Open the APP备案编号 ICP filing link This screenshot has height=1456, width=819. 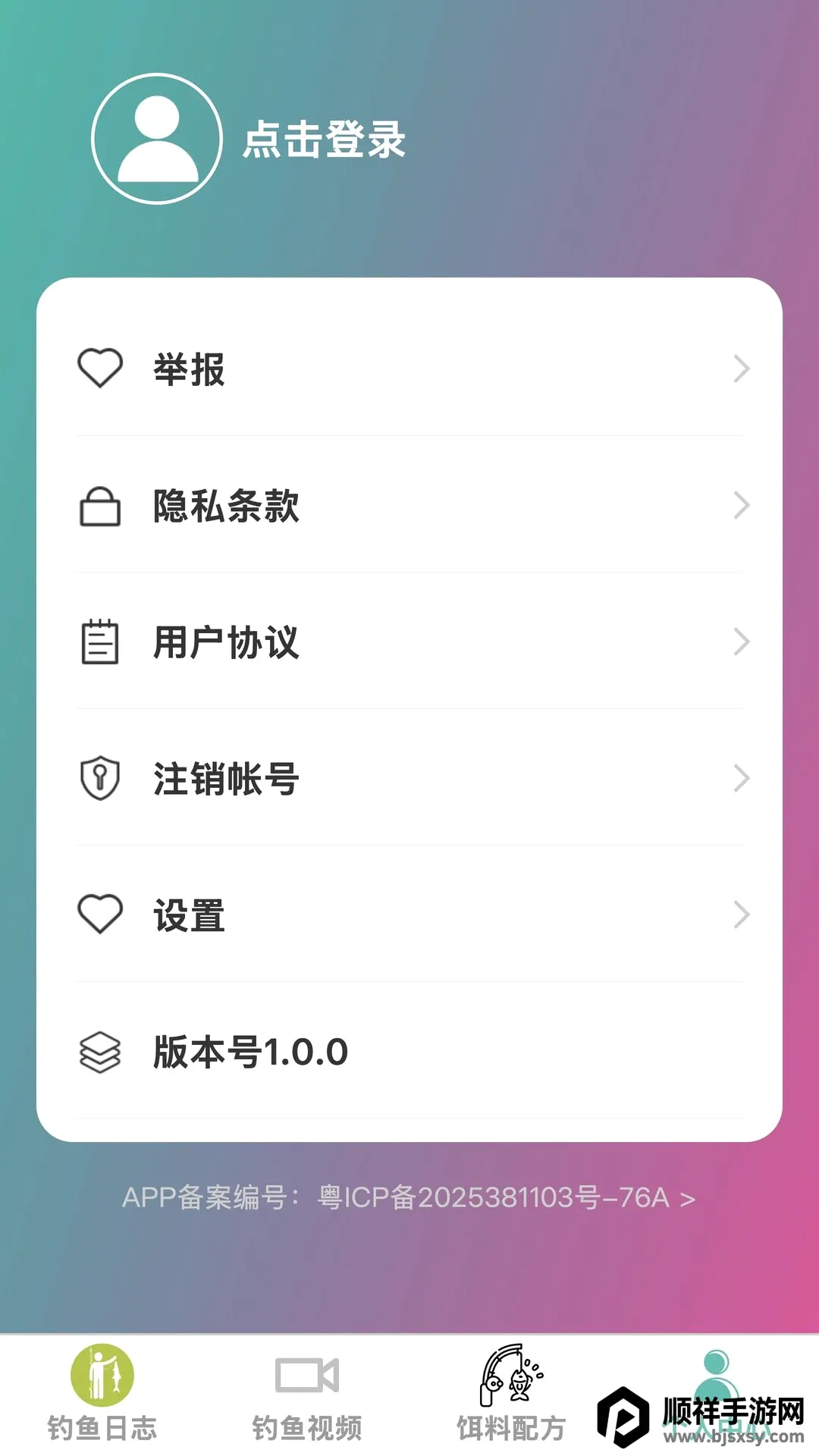click(x=409, y=1197)
